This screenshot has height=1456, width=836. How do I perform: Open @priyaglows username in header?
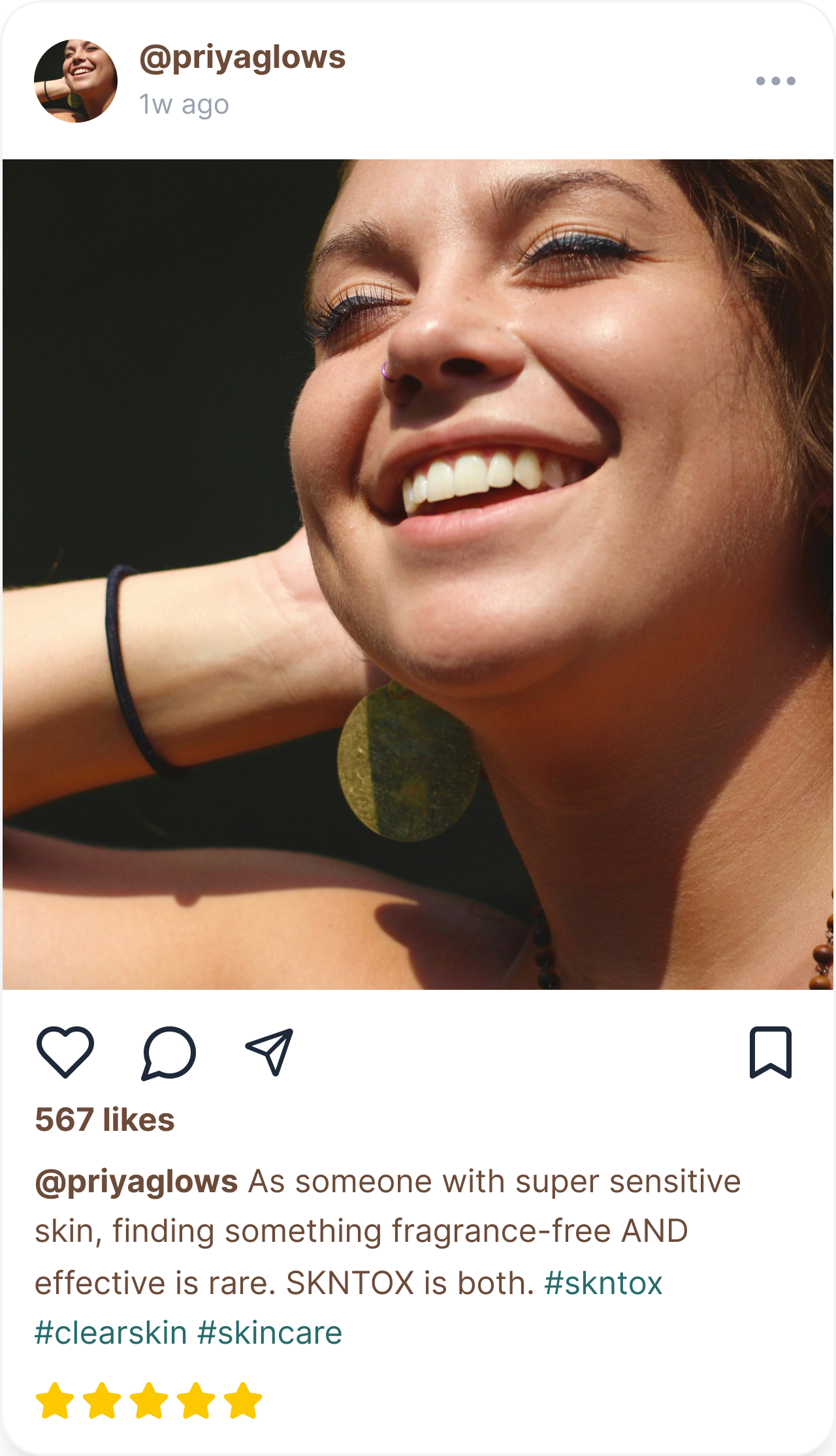tap(242, 57)
